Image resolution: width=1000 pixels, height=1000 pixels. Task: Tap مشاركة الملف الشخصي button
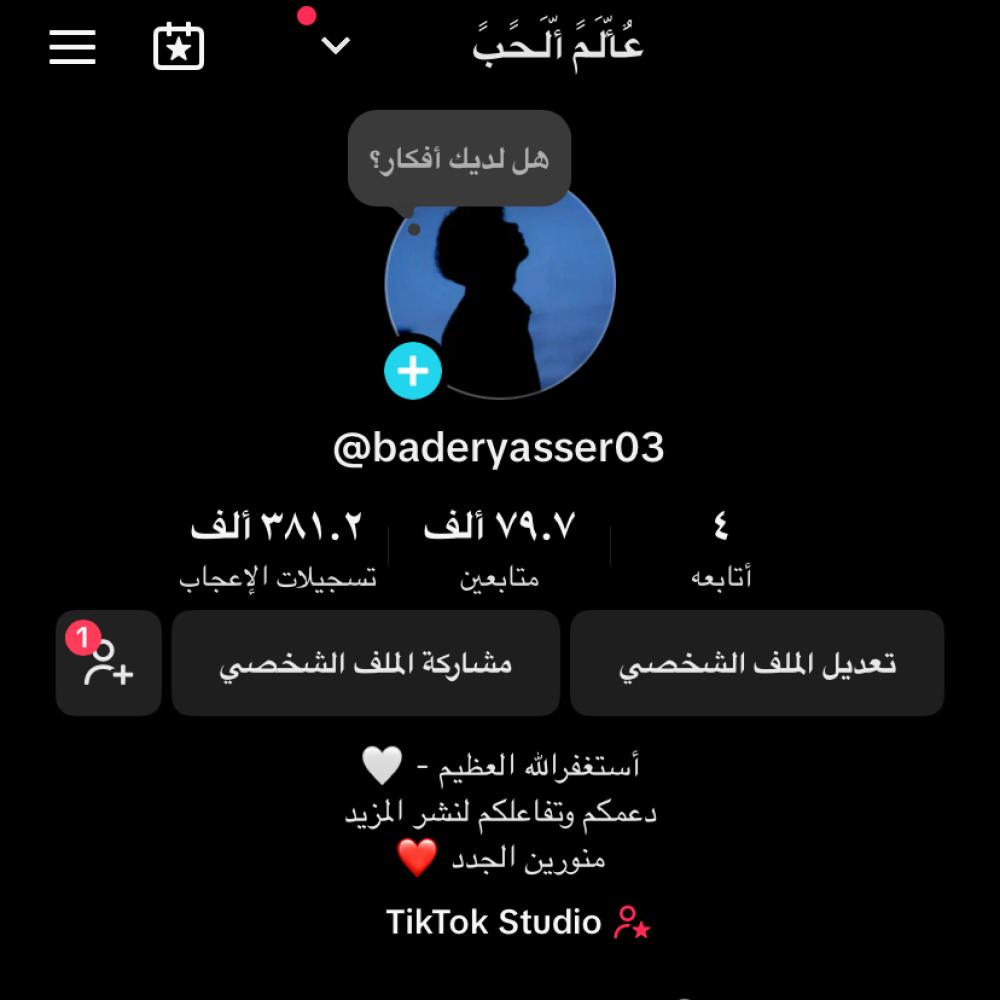tap(365, 663)
